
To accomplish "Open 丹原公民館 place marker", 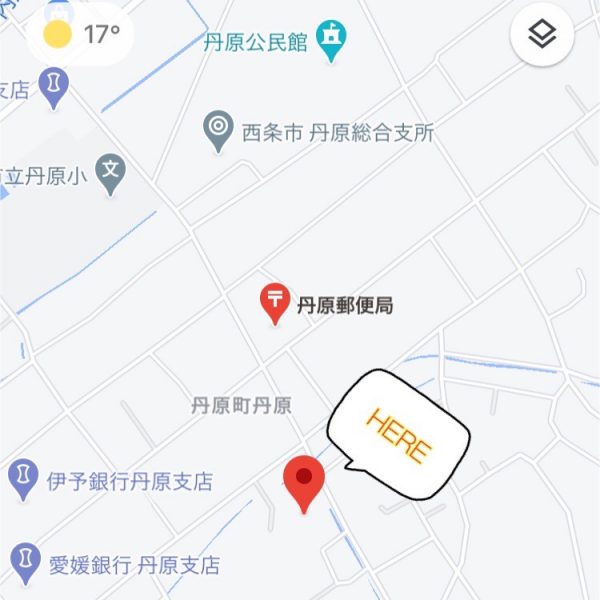I will pyautogui.click(x=330, y=41).
